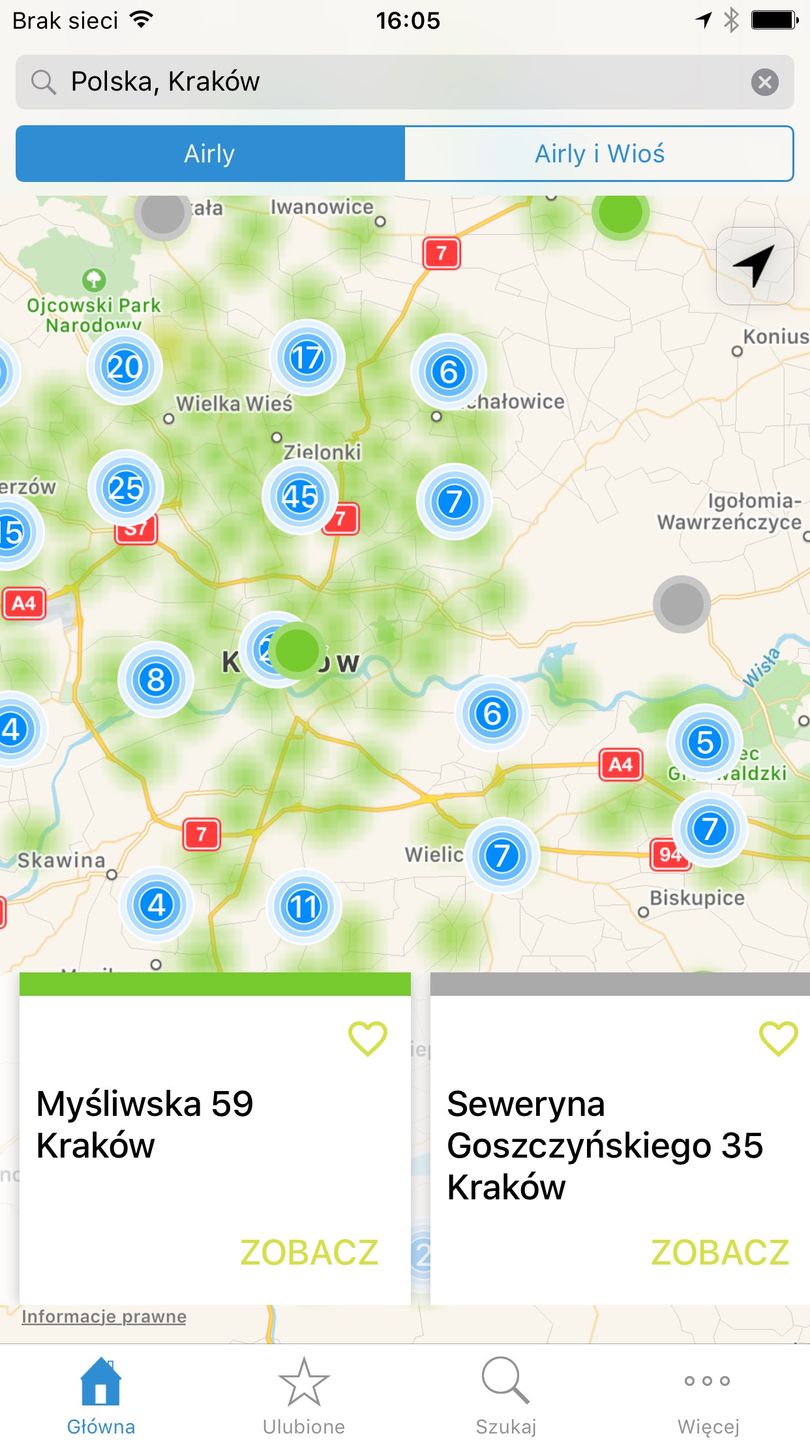Center map on my current location
This screenshot has width=810, height=1440.
754,266
